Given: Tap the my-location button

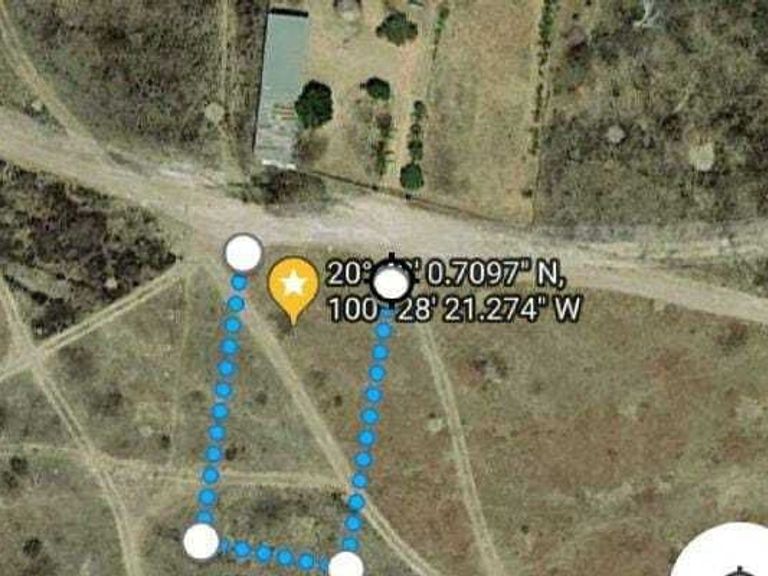Looking at the screenshot, I should 739,562.
